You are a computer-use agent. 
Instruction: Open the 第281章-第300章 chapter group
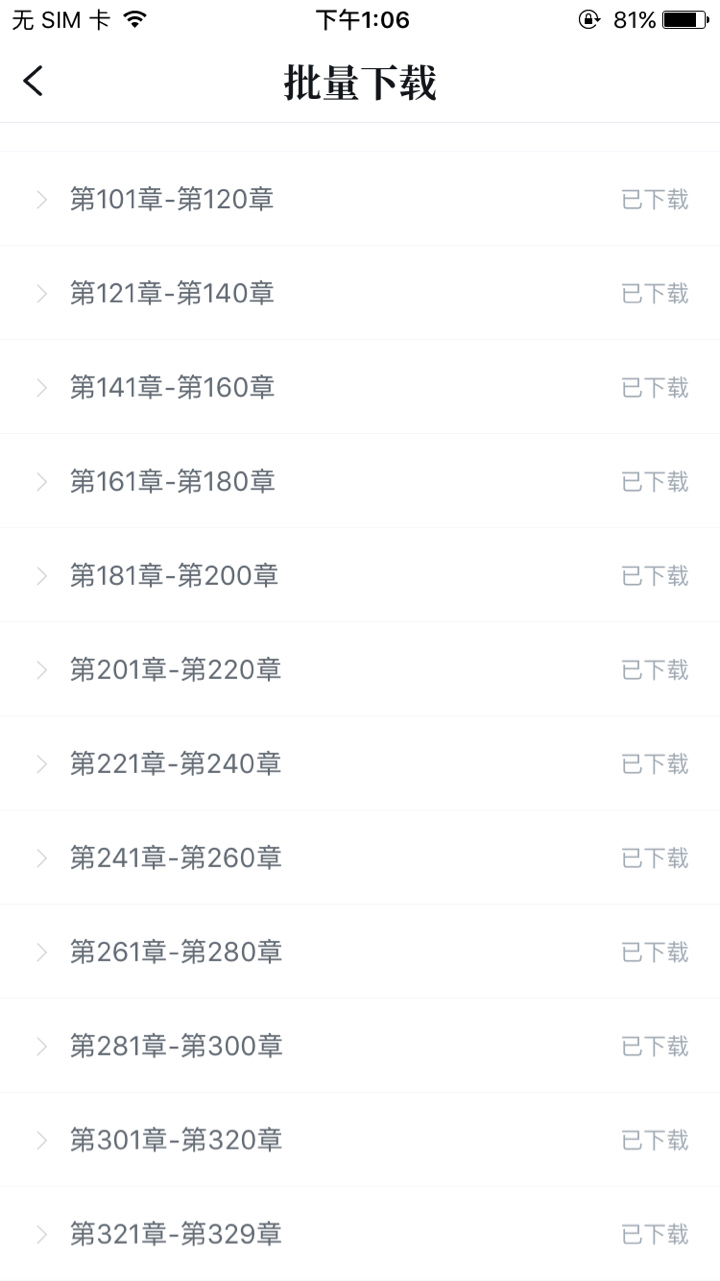pos(360,1045)
